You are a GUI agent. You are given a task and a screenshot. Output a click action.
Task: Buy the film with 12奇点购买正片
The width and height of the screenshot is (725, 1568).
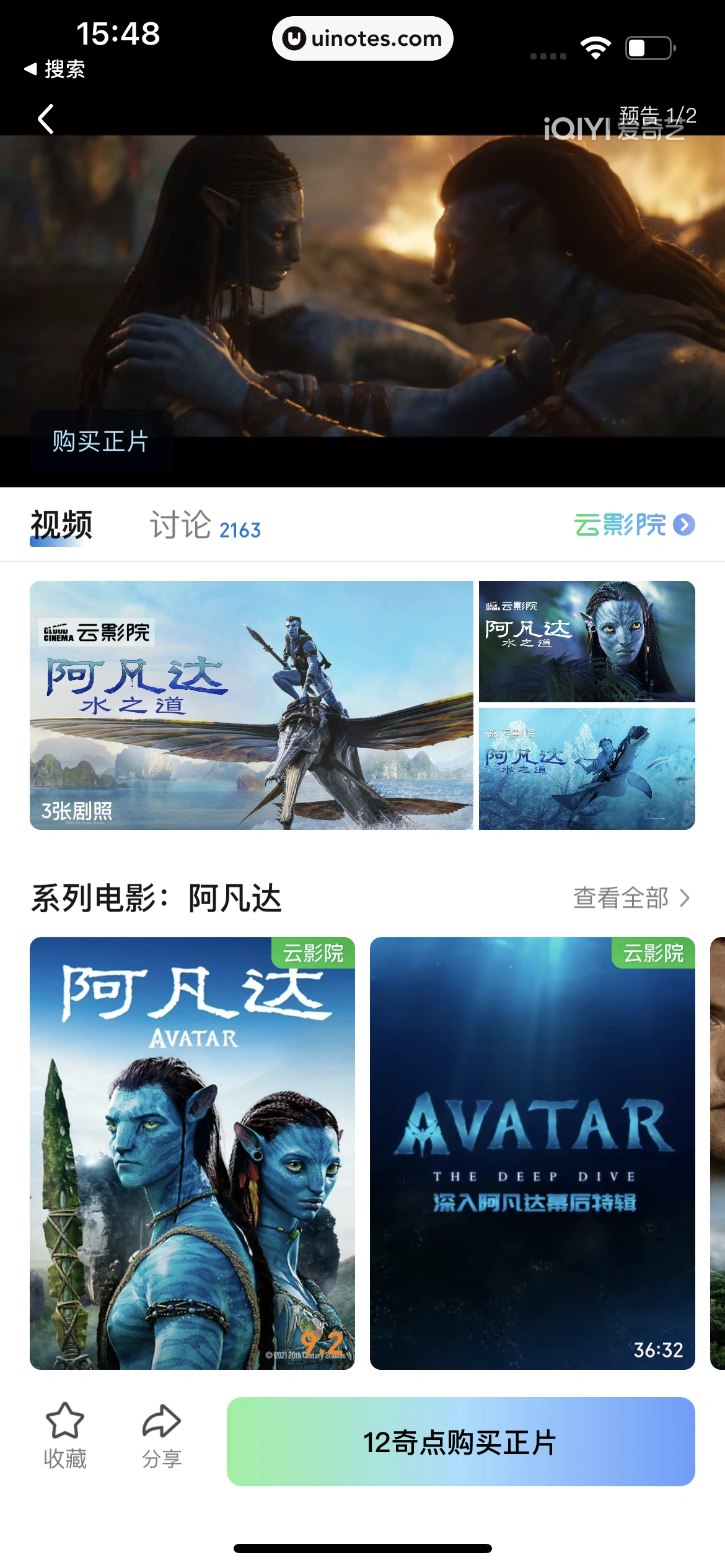coord(460,1442)
